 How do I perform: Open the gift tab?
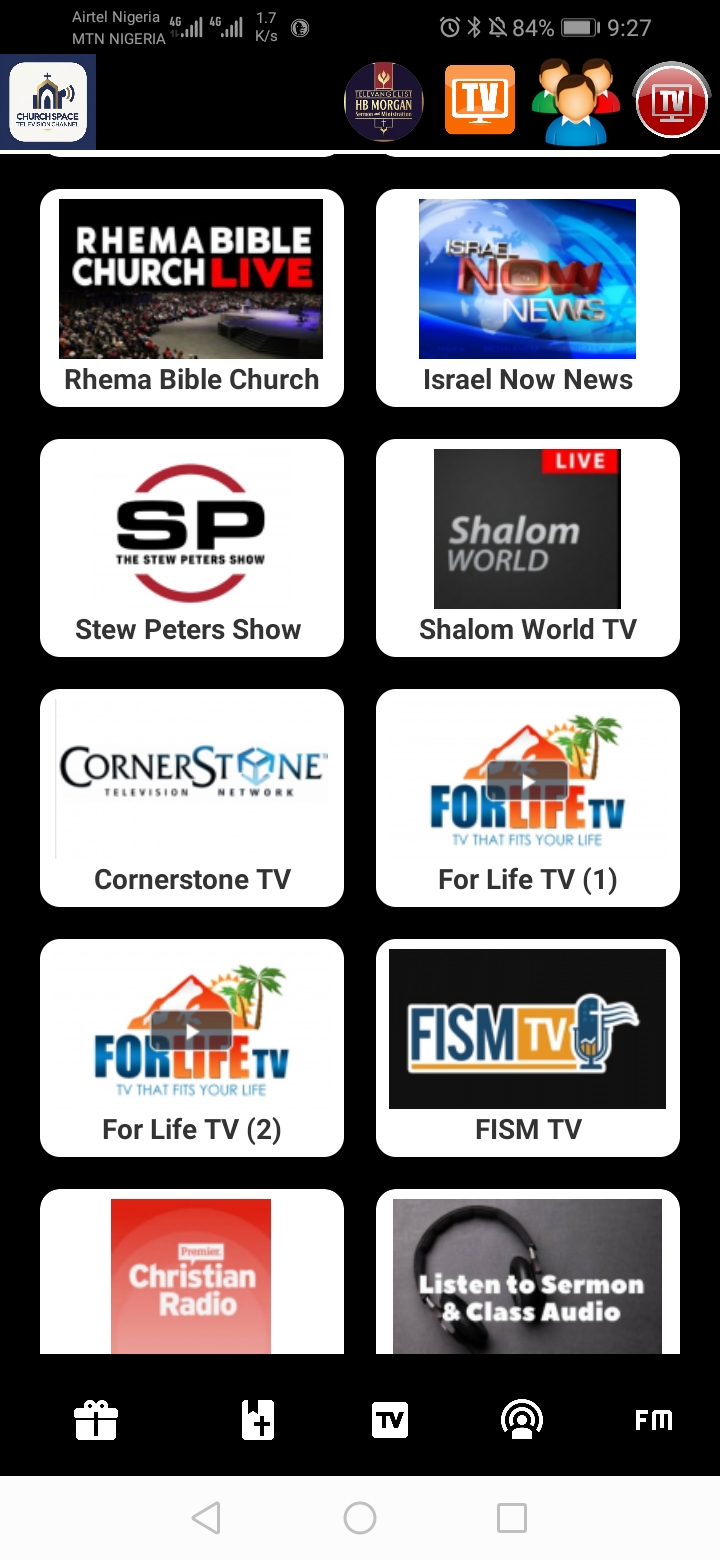[x=96, y=1420]
